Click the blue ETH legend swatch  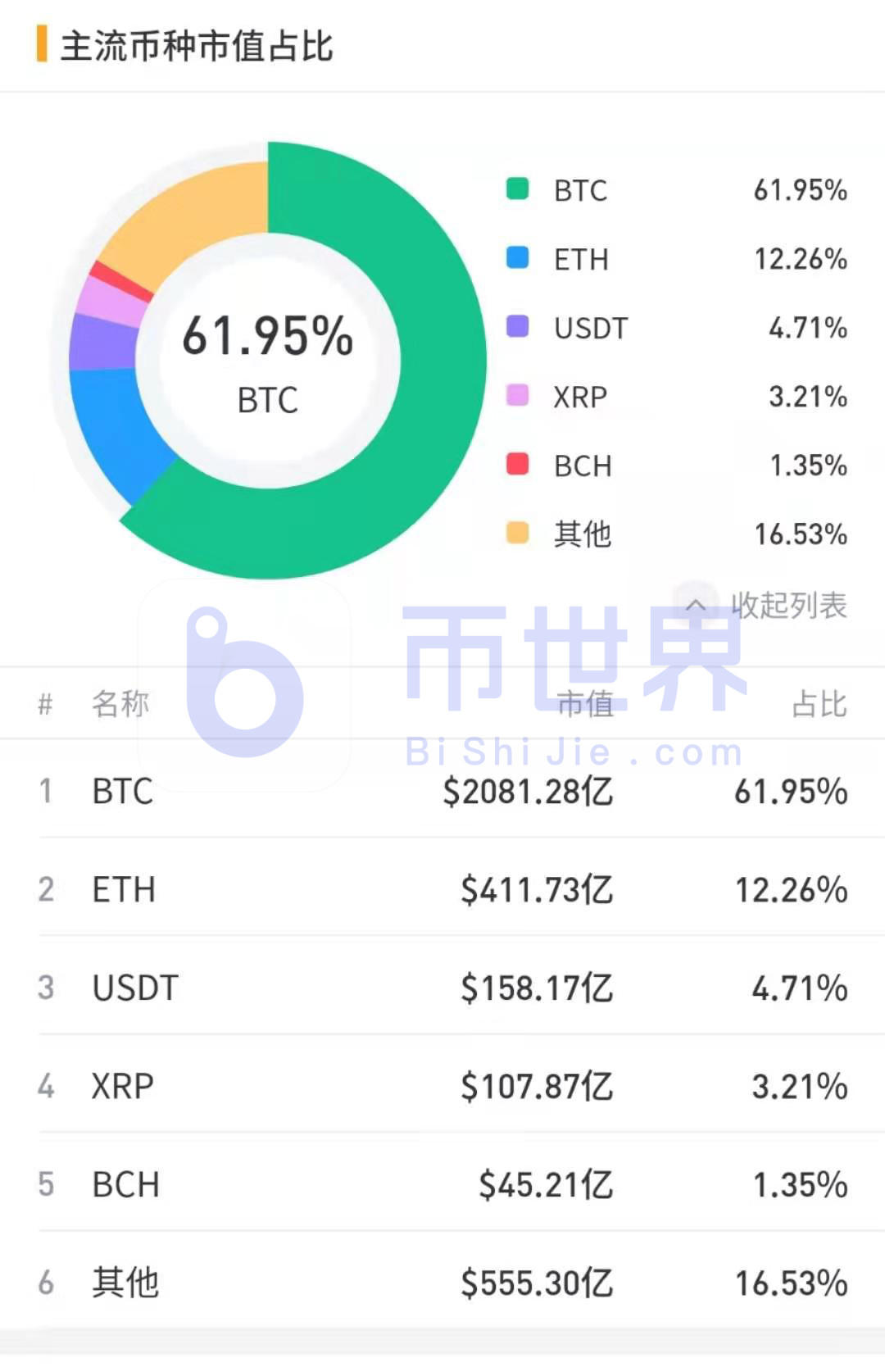(517, 260)
